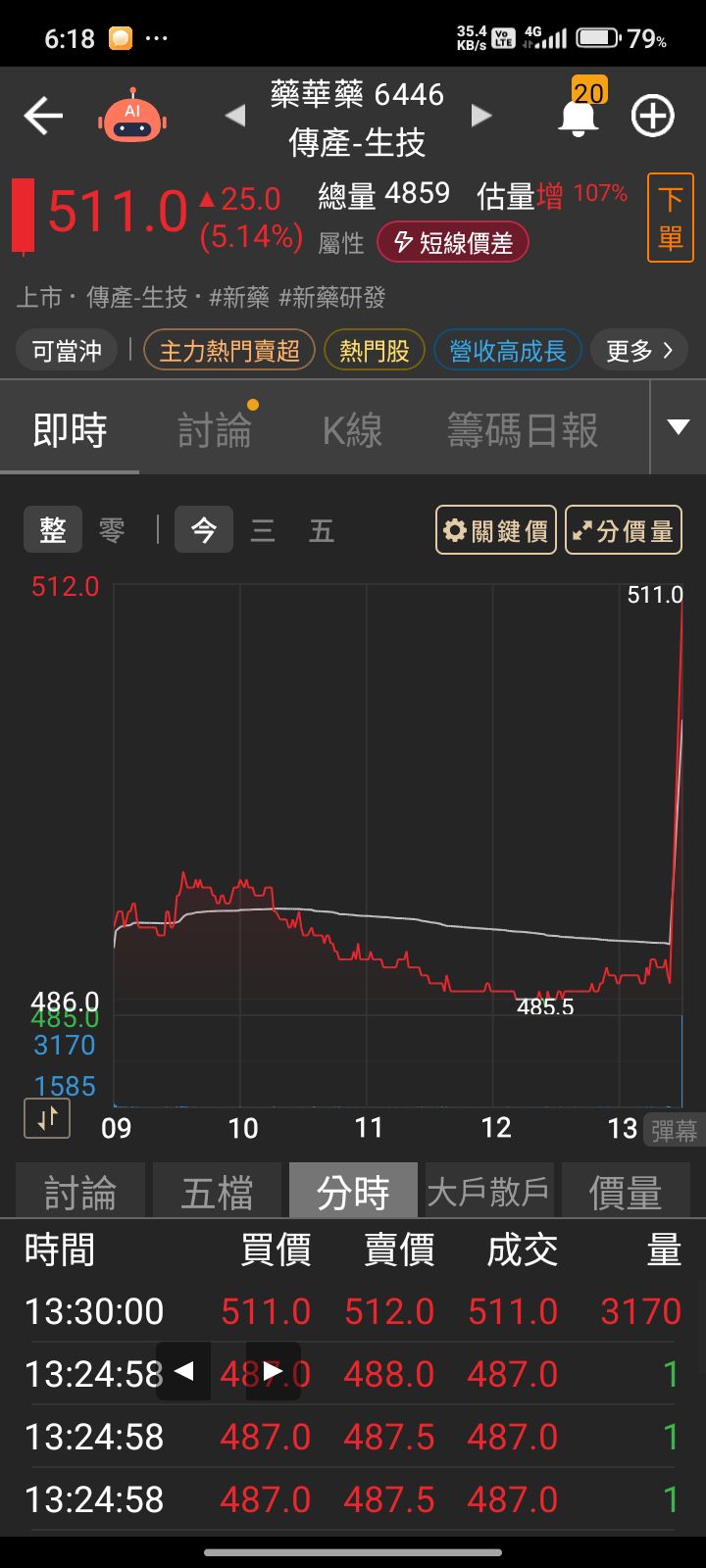The image size is (706, 1568).
Task: Switch to the K線 tab
Action: pyautogui.click(x=352, y=430)
